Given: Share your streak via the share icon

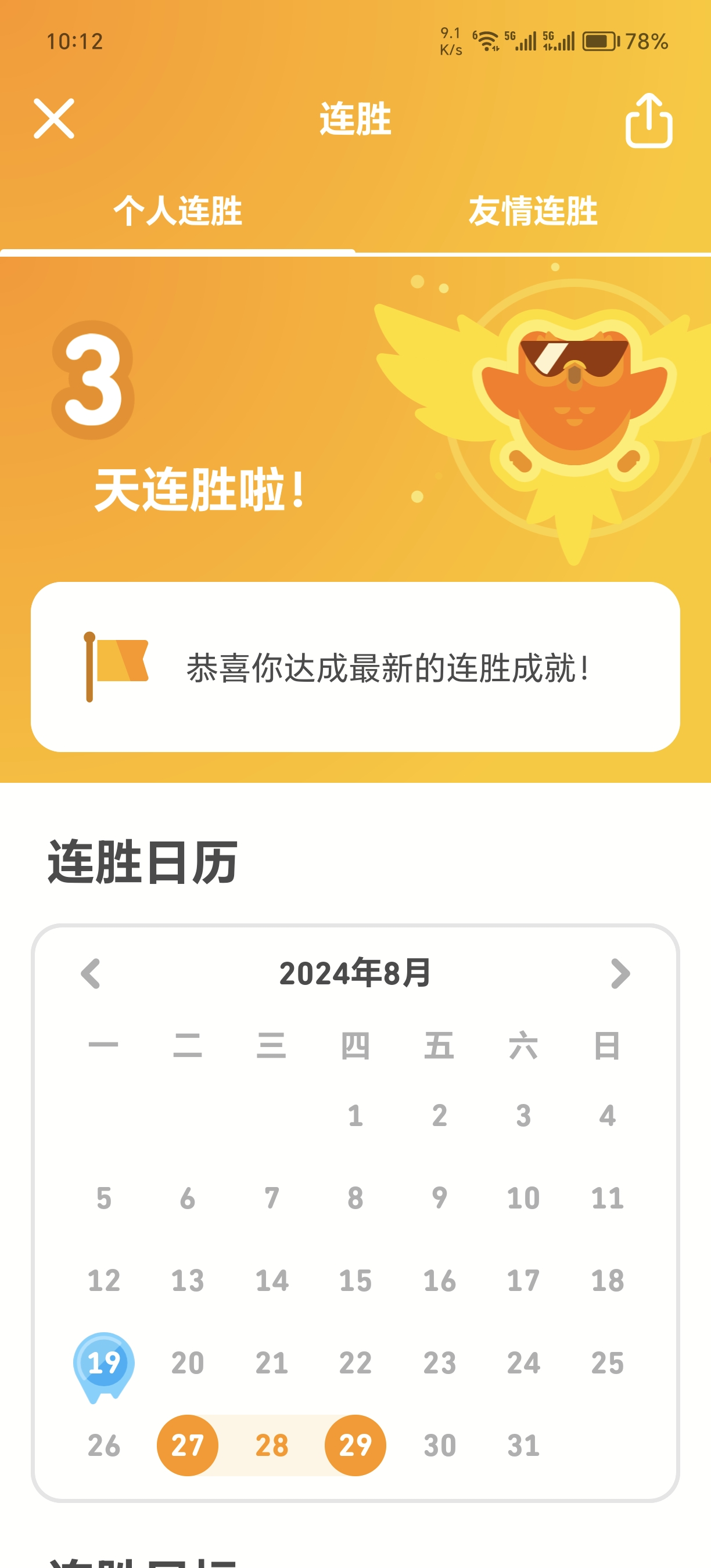Looking at the screenshot, I should tap(648, 121).
